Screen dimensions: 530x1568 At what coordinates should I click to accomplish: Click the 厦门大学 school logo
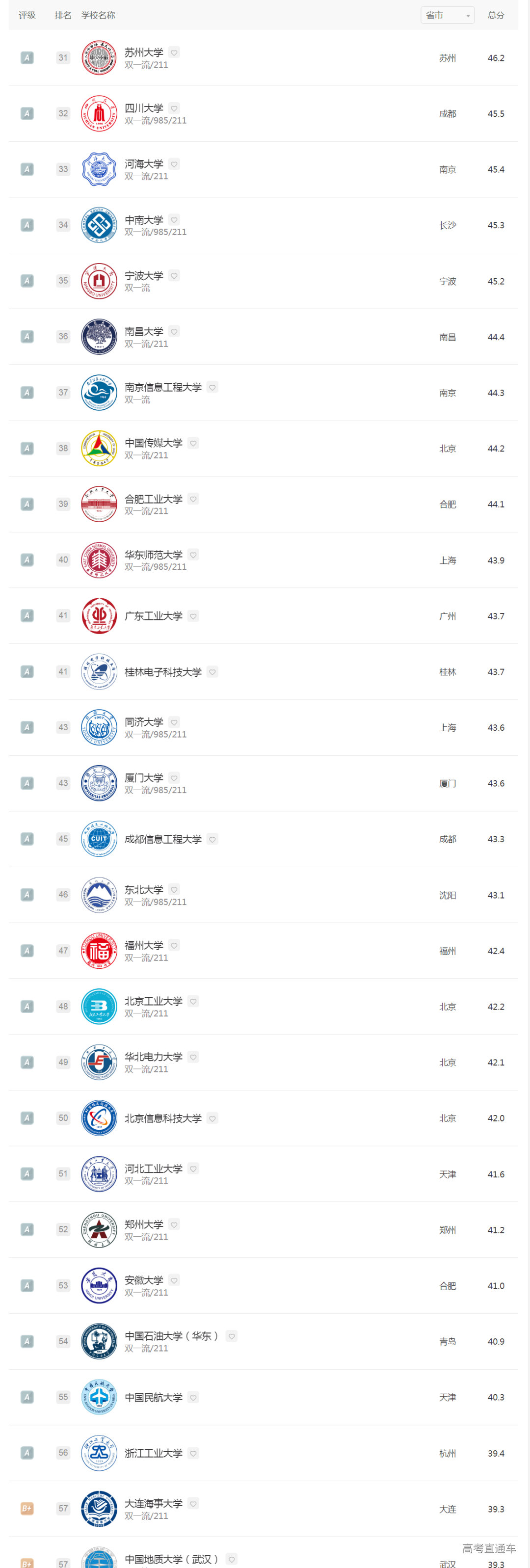point(99,783)
